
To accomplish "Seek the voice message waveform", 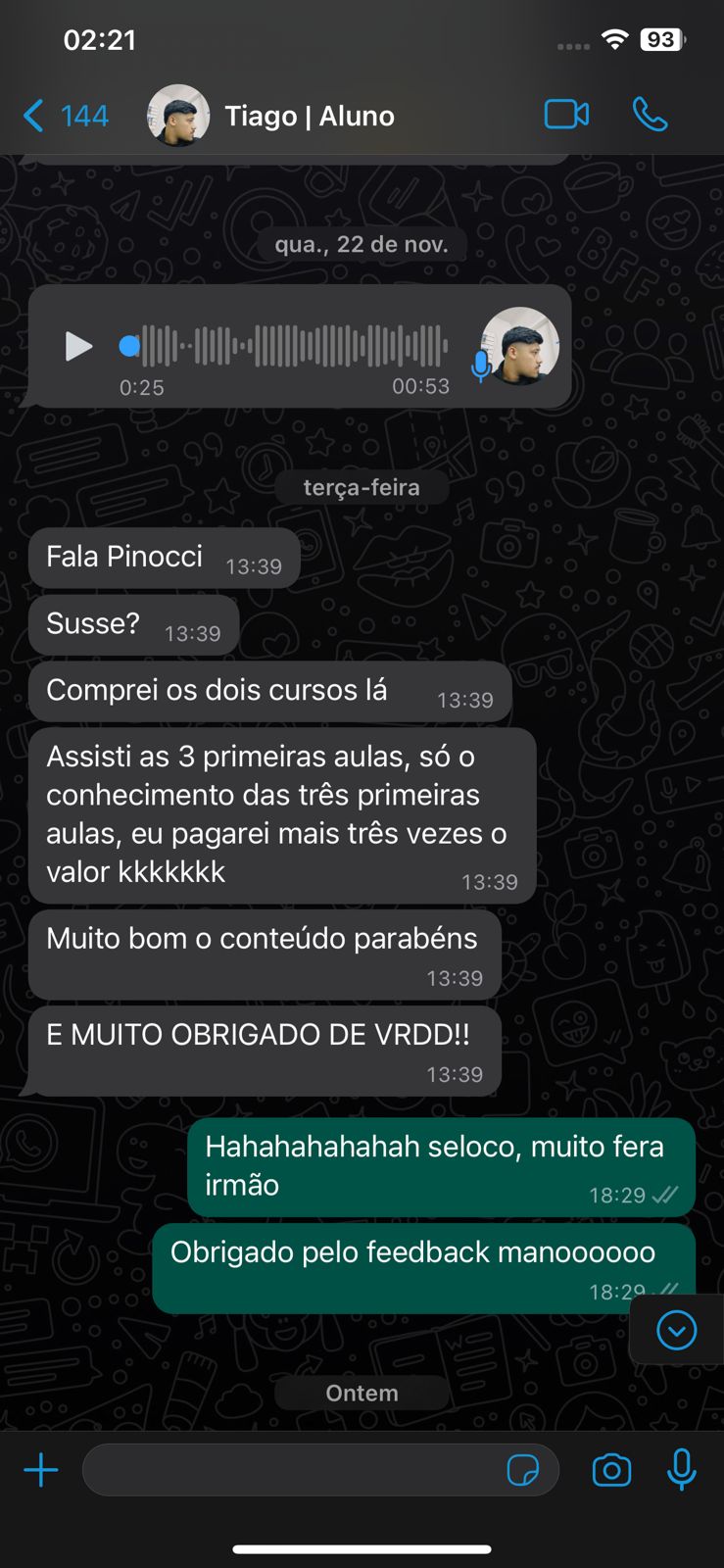I will 294,346.
